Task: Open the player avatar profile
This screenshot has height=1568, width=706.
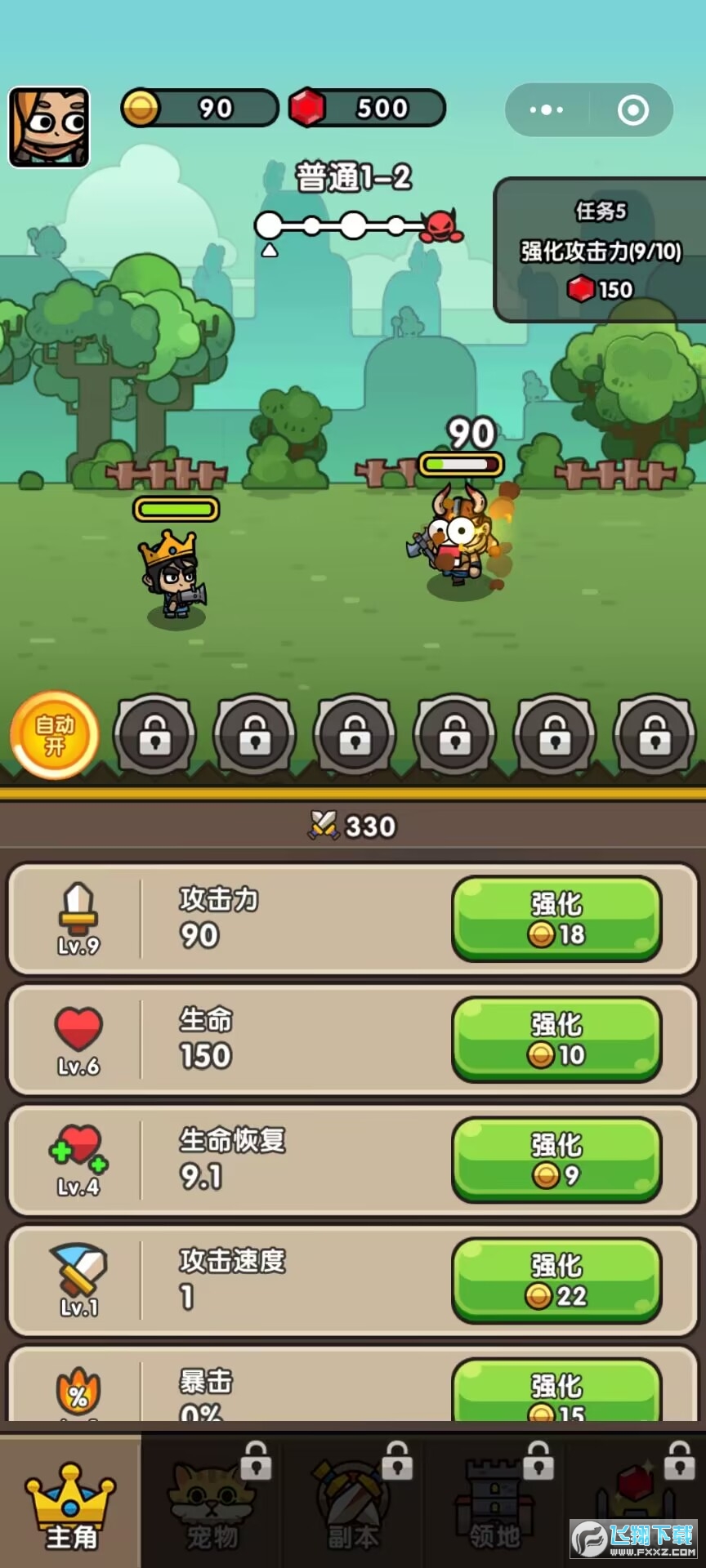Action: (49, 127)
